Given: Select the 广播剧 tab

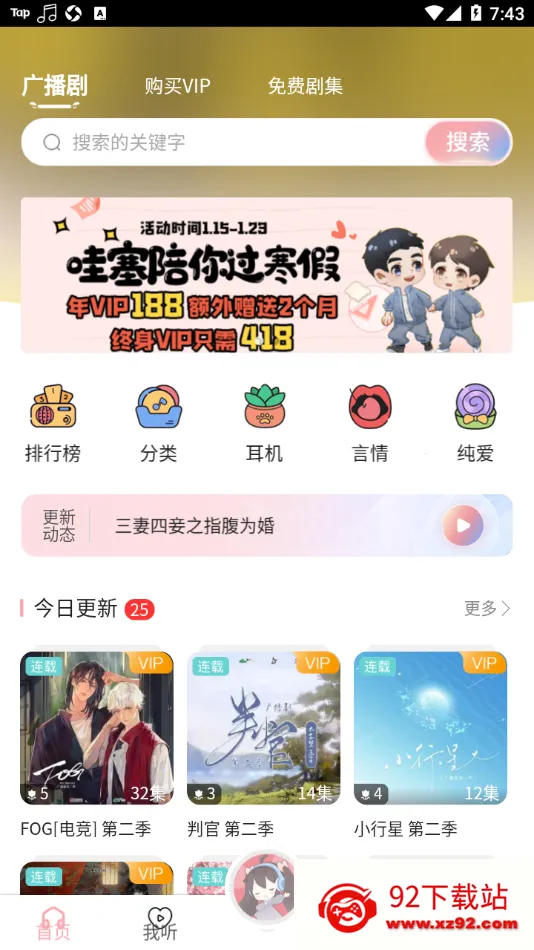Looking at the screenshot, I should coord(55,86).
